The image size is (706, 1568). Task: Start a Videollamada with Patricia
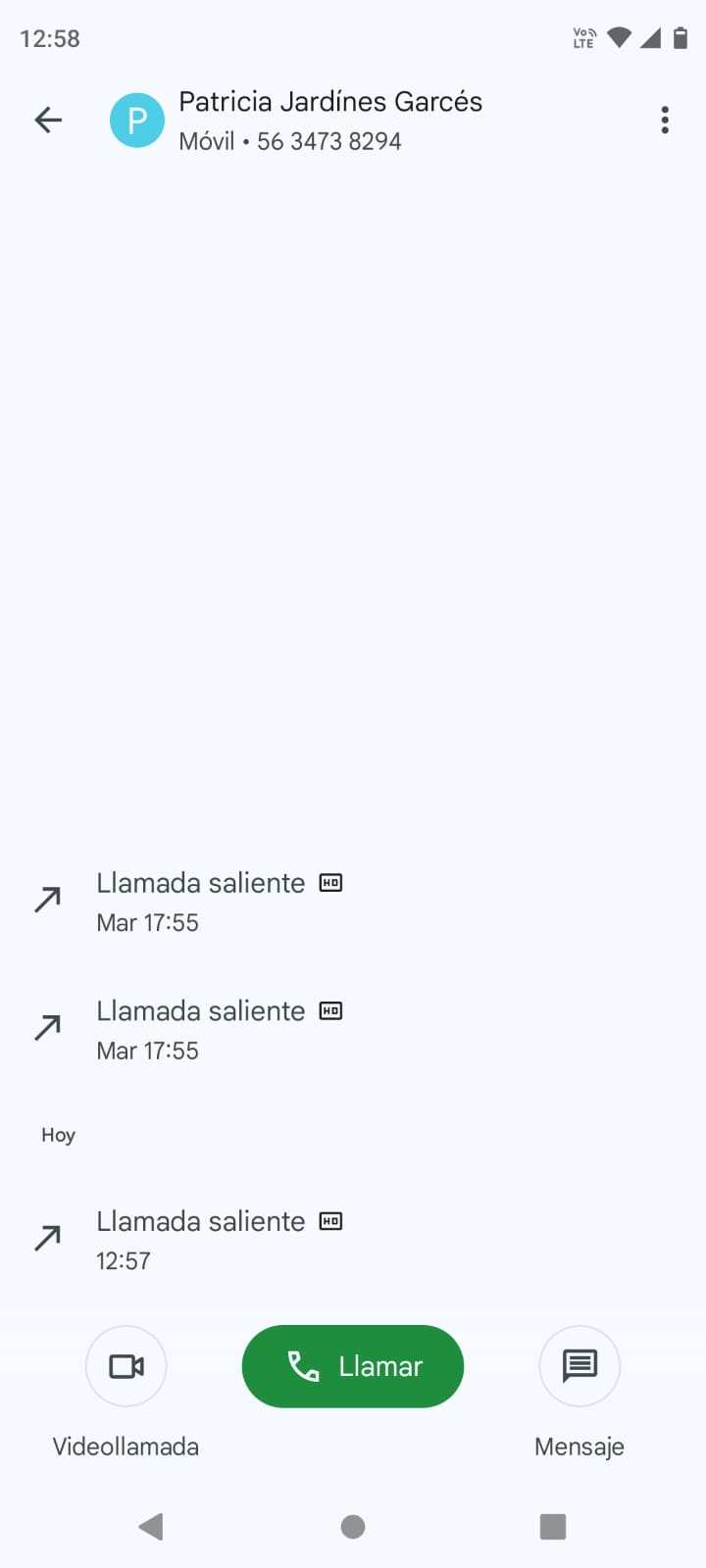click(126, 1366)
